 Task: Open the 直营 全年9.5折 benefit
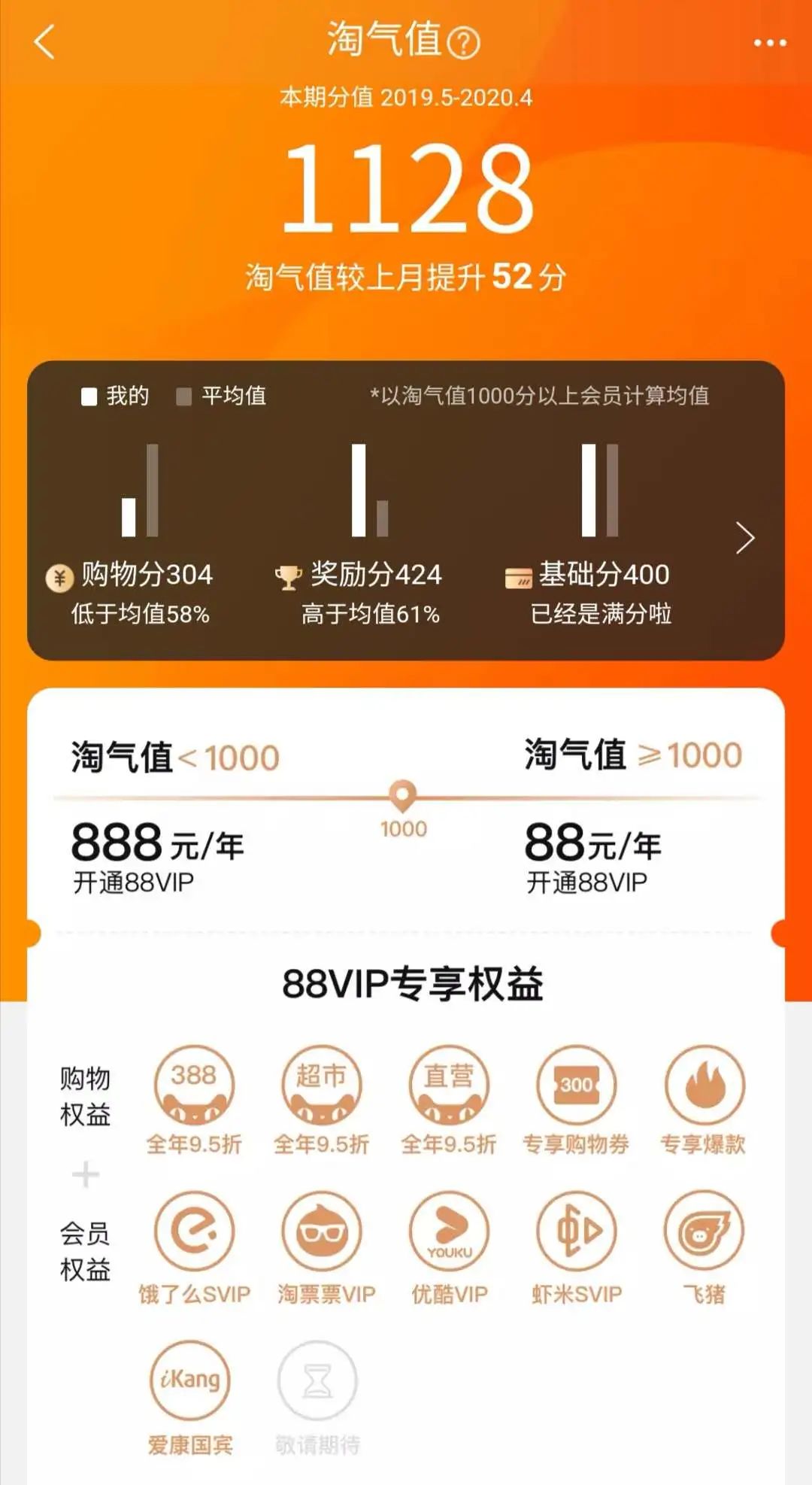449,1085
